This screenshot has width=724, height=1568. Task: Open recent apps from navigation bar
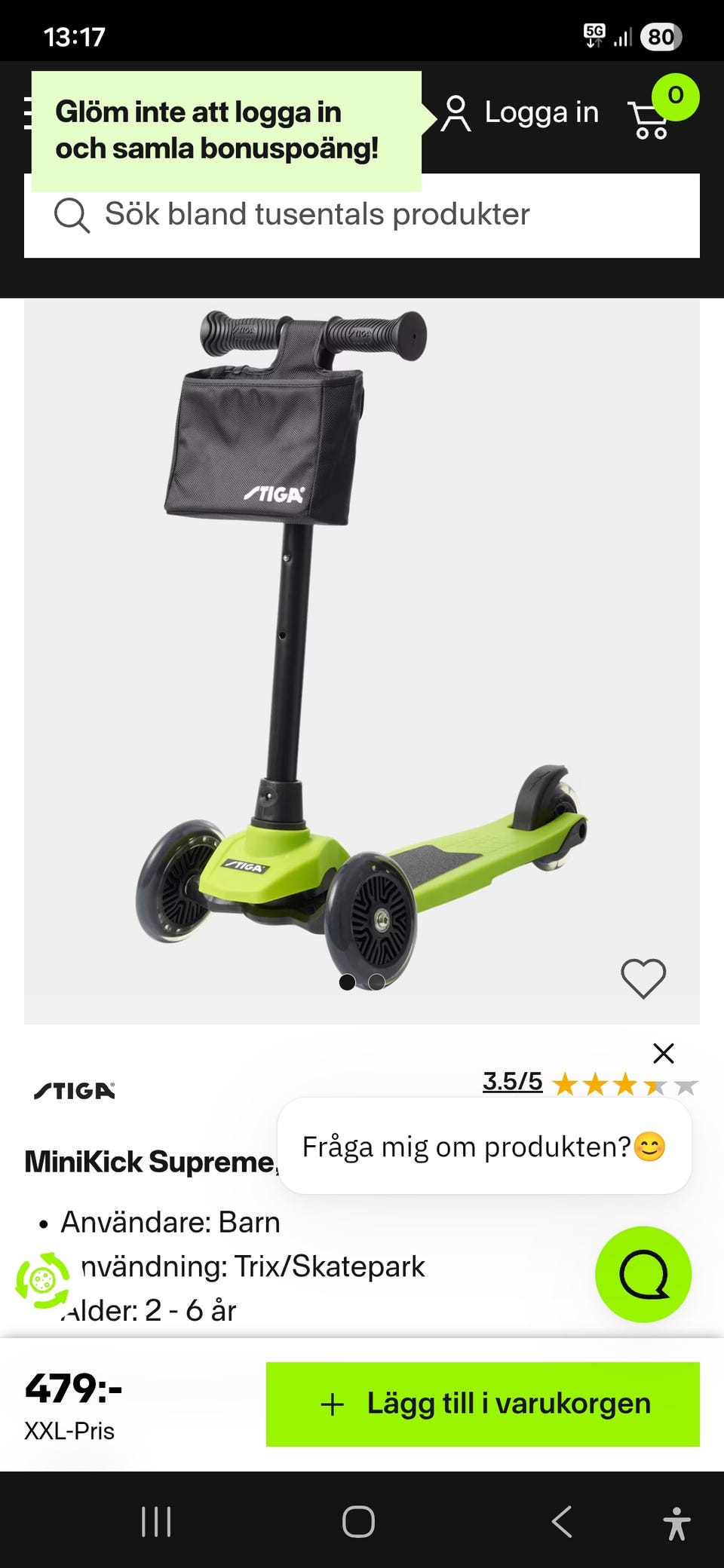(x=157, y=1521)
